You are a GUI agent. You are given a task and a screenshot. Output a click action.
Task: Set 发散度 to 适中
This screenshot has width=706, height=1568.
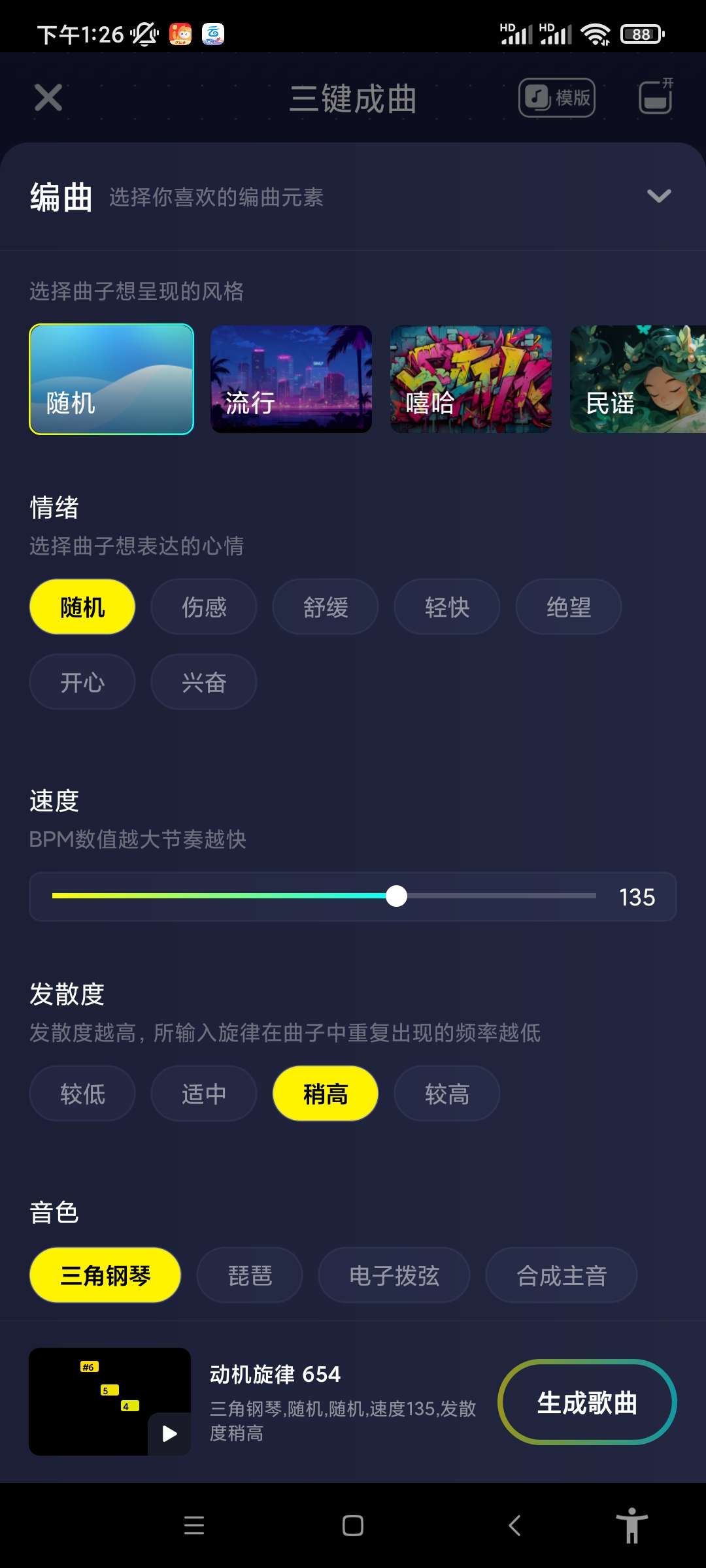[x=204, y=1094]
